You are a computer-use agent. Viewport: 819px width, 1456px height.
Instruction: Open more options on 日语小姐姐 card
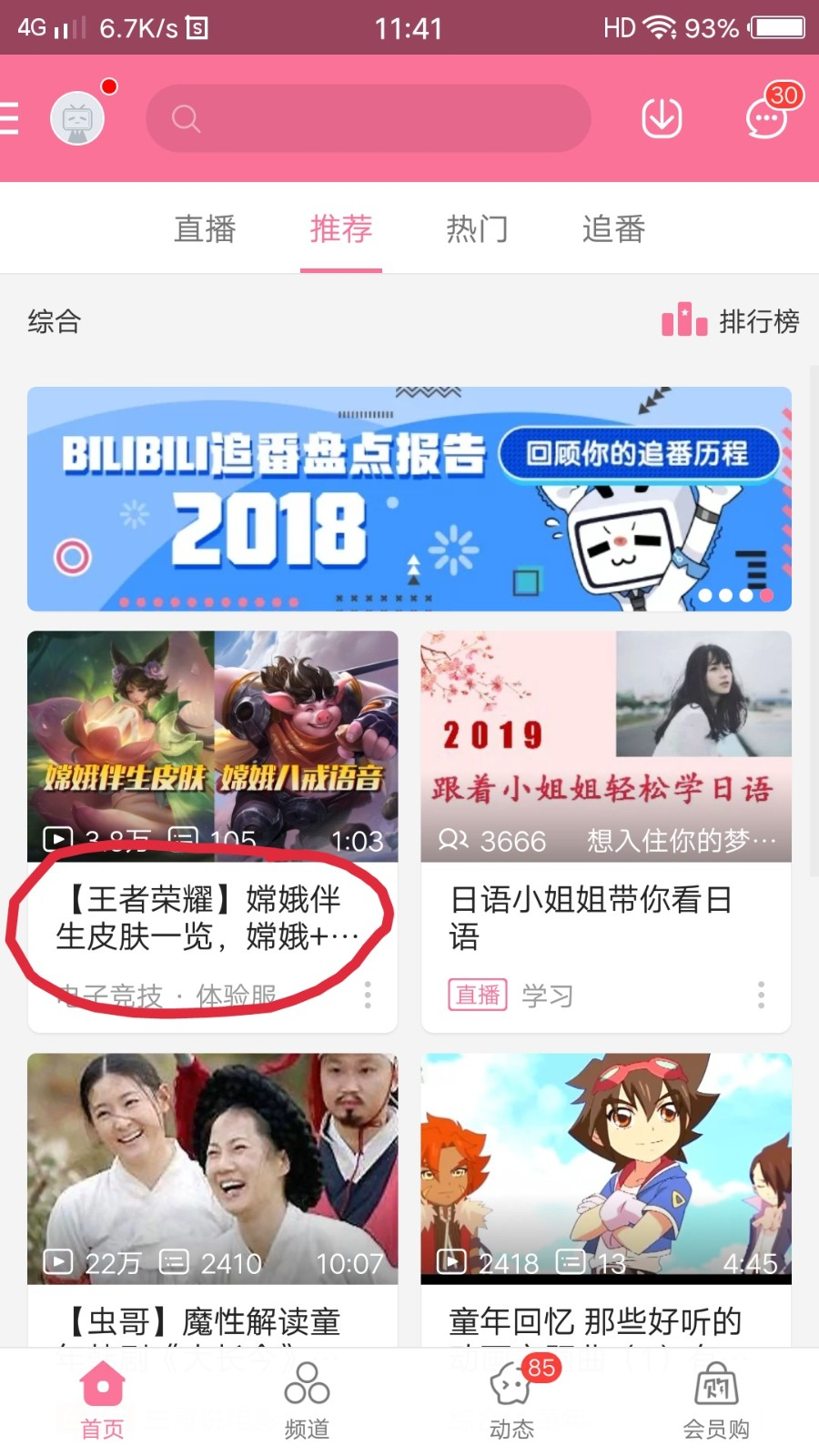761,995
